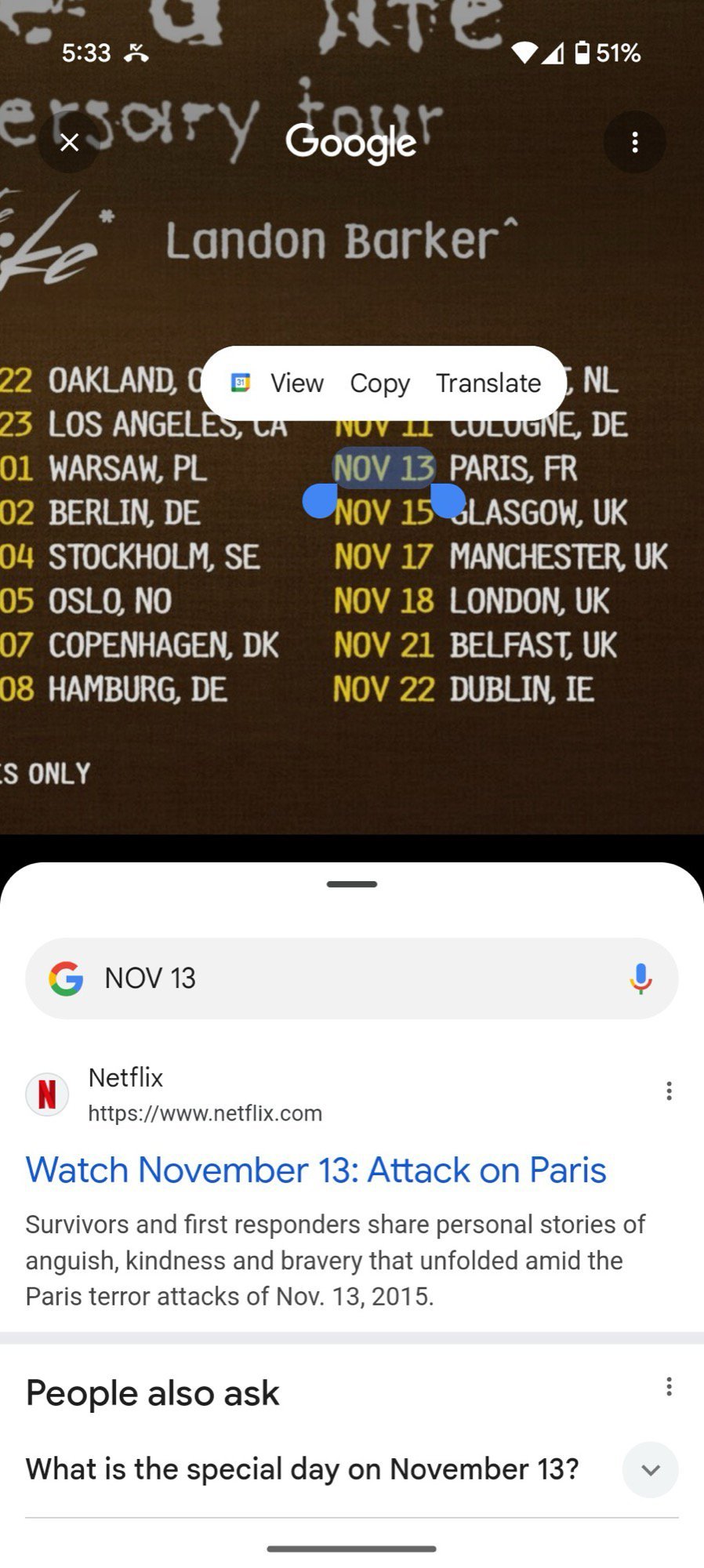Tap the Google G logo in search bar

coord(67,978)
